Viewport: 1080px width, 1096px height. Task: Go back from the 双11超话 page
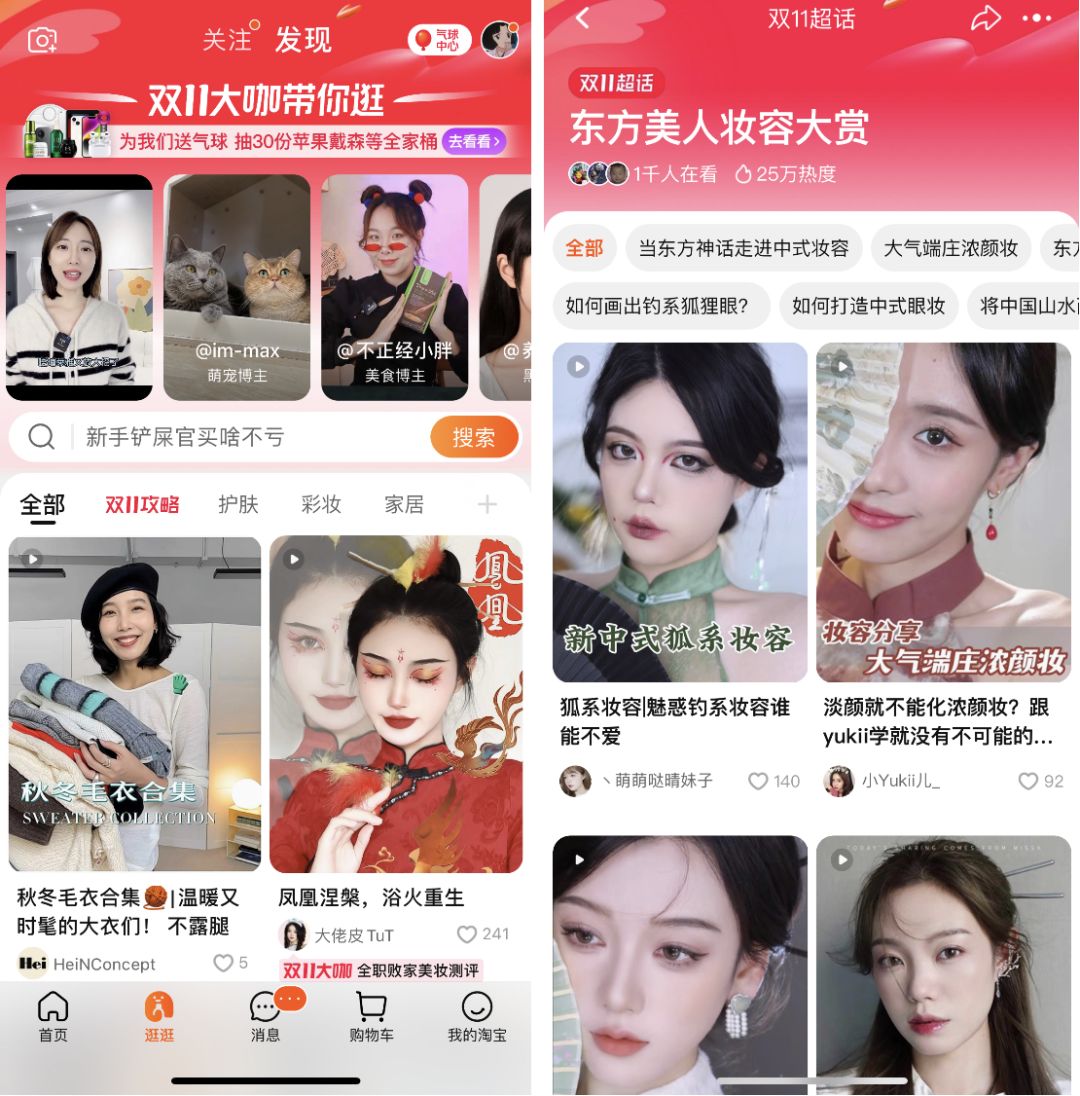(583, 18)
